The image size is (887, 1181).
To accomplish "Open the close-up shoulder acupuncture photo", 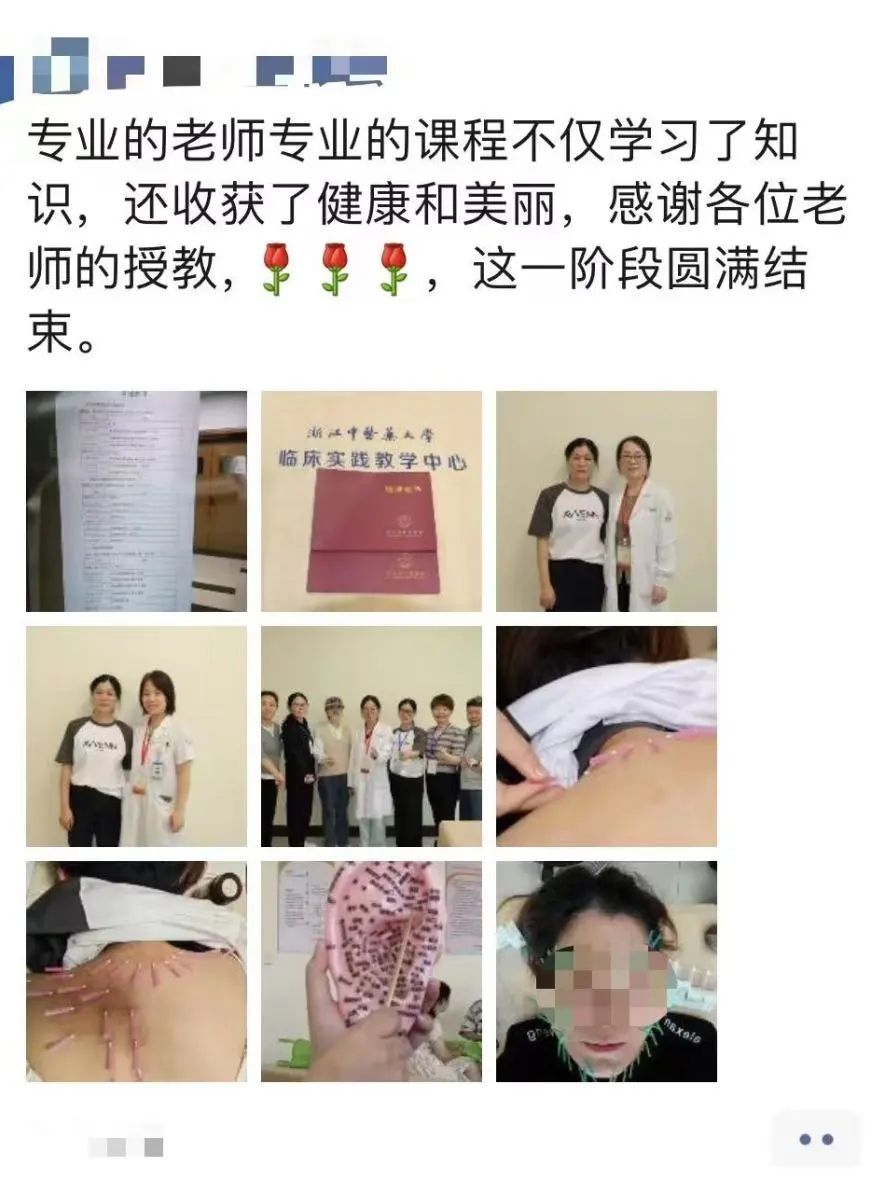I will pos(606,736).
